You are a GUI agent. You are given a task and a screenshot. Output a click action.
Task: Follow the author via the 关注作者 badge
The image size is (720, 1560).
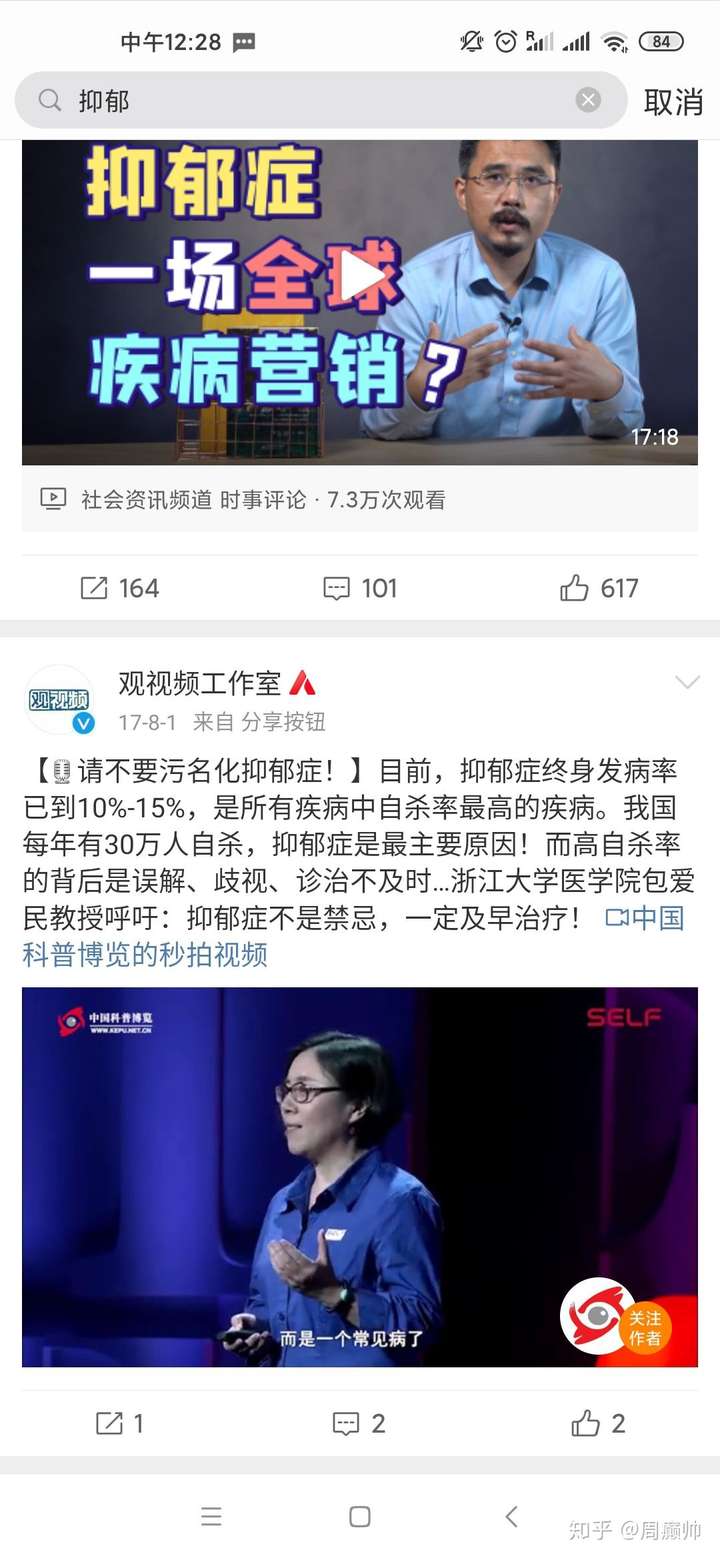[644, 1328]
